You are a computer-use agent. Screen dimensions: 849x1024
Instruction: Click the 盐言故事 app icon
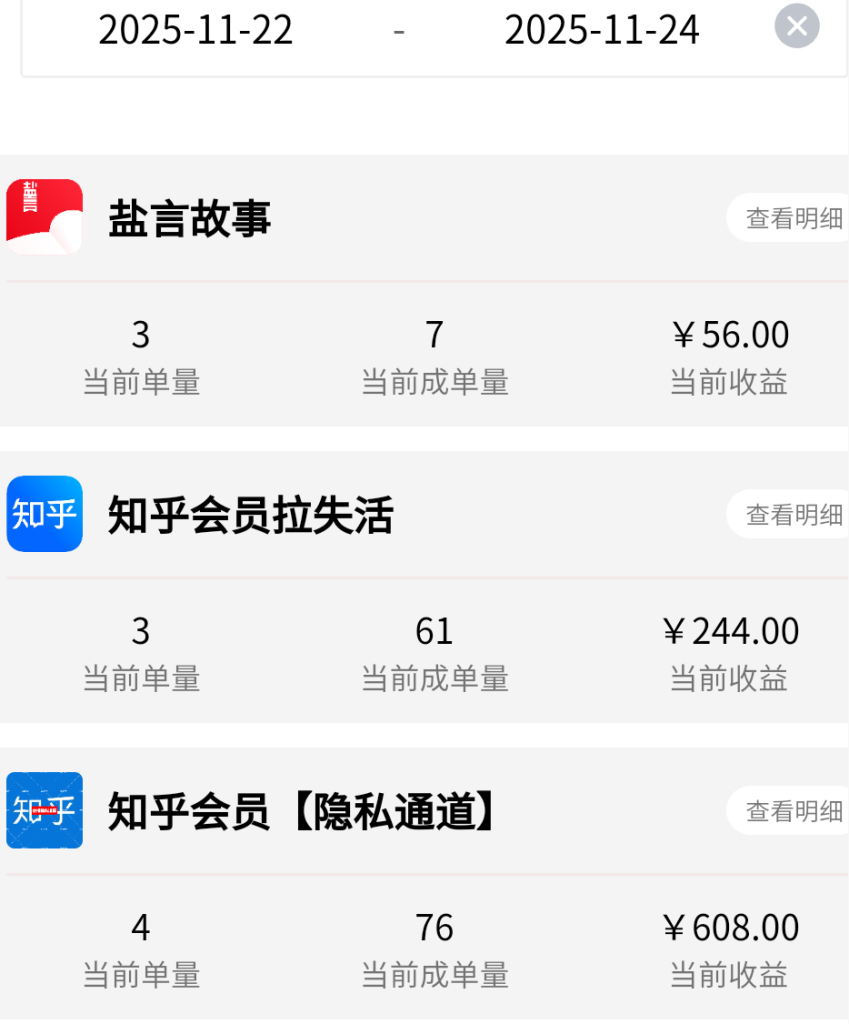click(44, 217)
